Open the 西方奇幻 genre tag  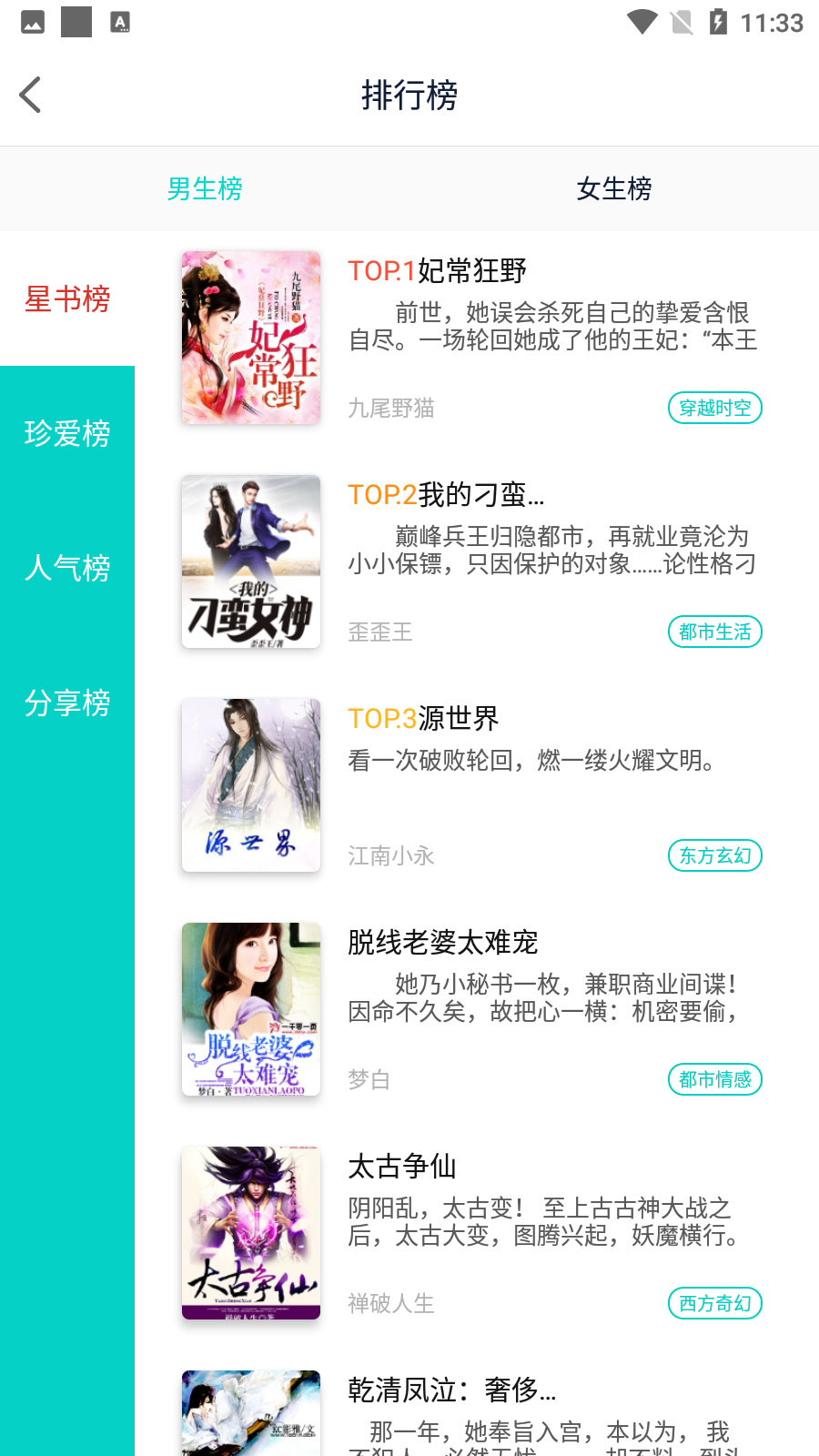(715, 1303)
